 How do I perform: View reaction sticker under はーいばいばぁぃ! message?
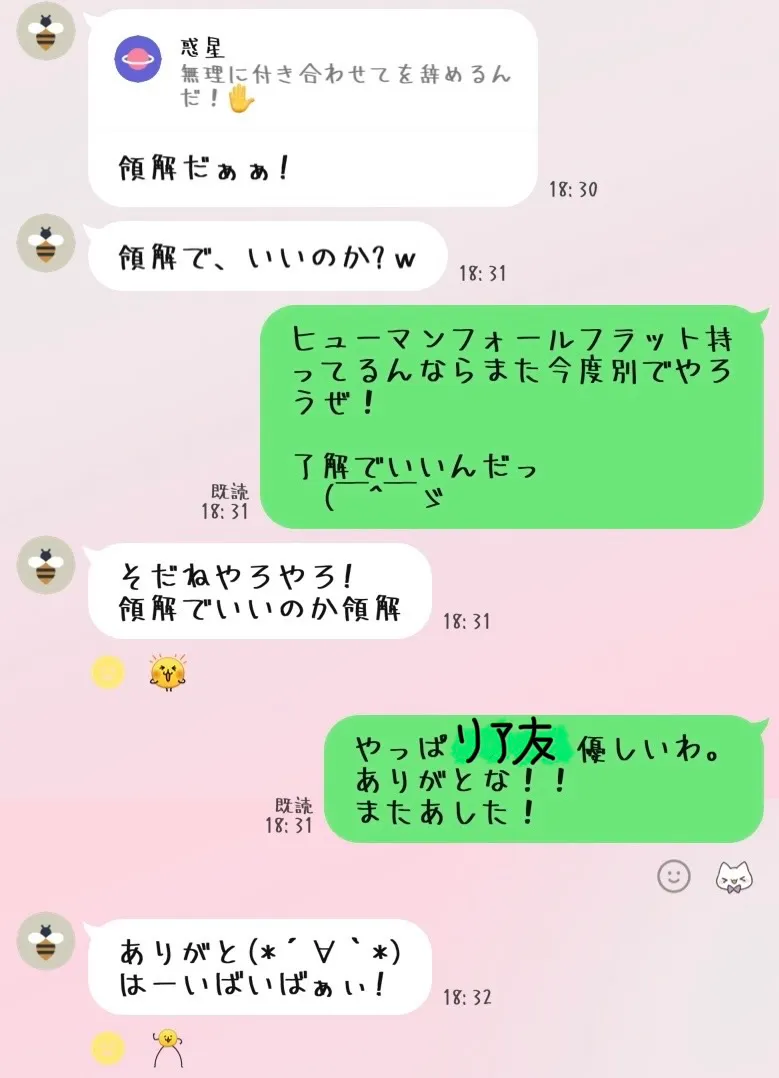[168, 1048]
